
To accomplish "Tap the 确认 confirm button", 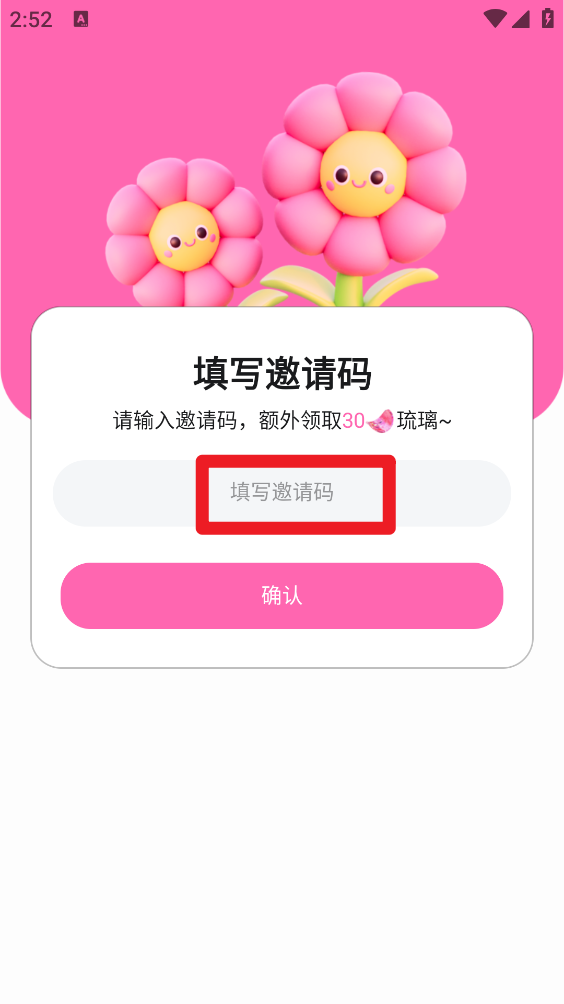I will pos(282,596).
